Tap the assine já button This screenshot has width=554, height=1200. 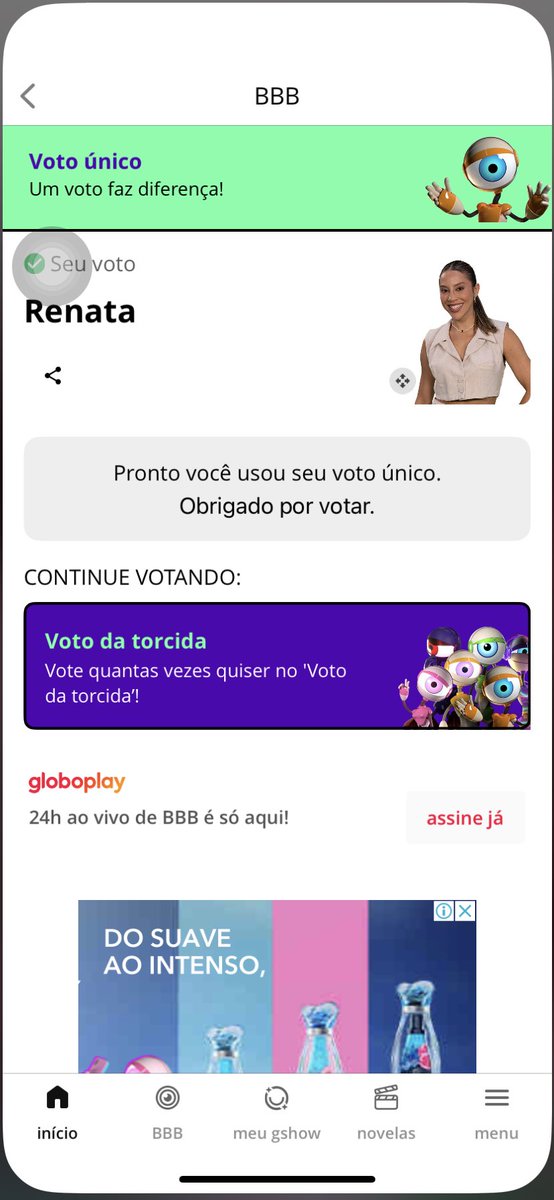click(x=465, y=818)
